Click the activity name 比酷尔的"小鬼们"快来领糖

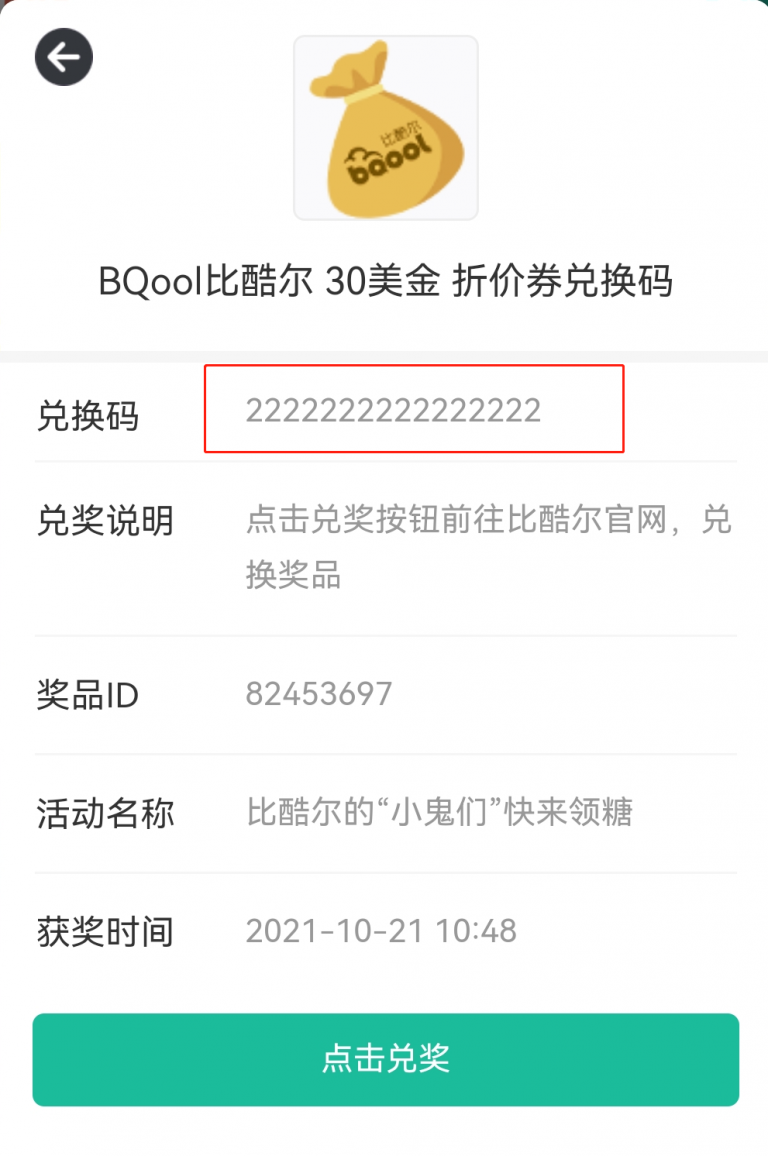[440, 813]
